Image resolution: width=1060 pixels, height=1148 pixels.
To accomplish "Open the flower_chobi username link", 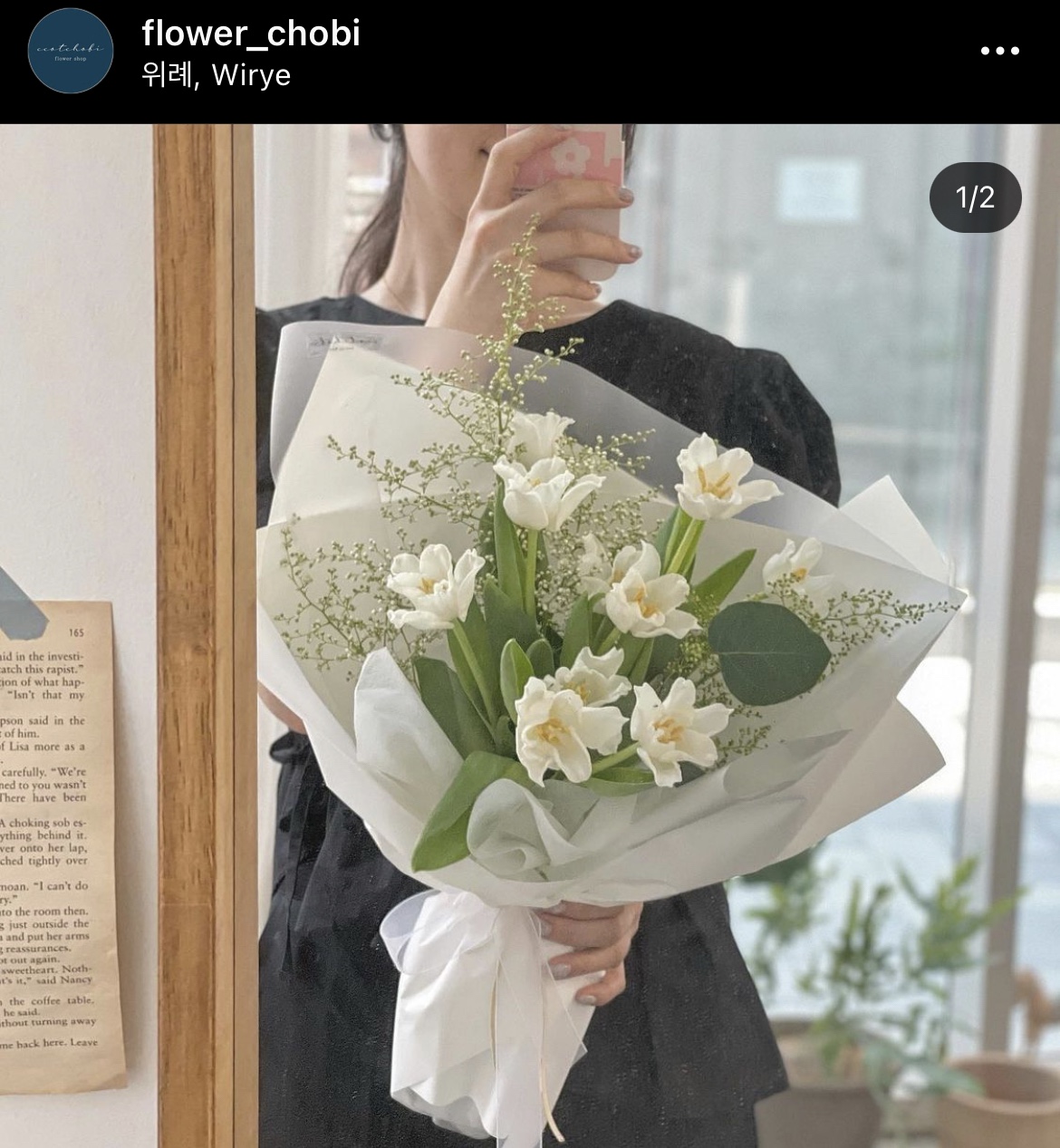I will (251, 34).
